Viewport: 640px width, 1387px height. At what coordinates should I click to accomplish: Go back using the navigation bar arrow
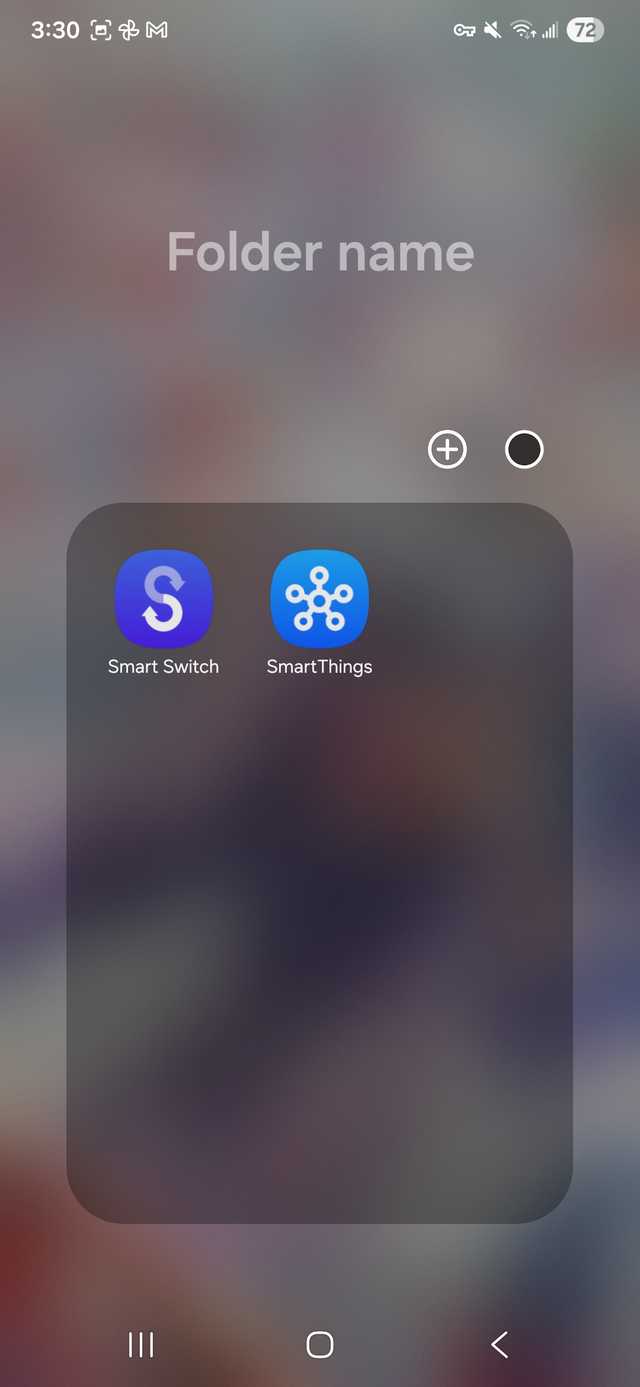click(x=499, y=1345)
